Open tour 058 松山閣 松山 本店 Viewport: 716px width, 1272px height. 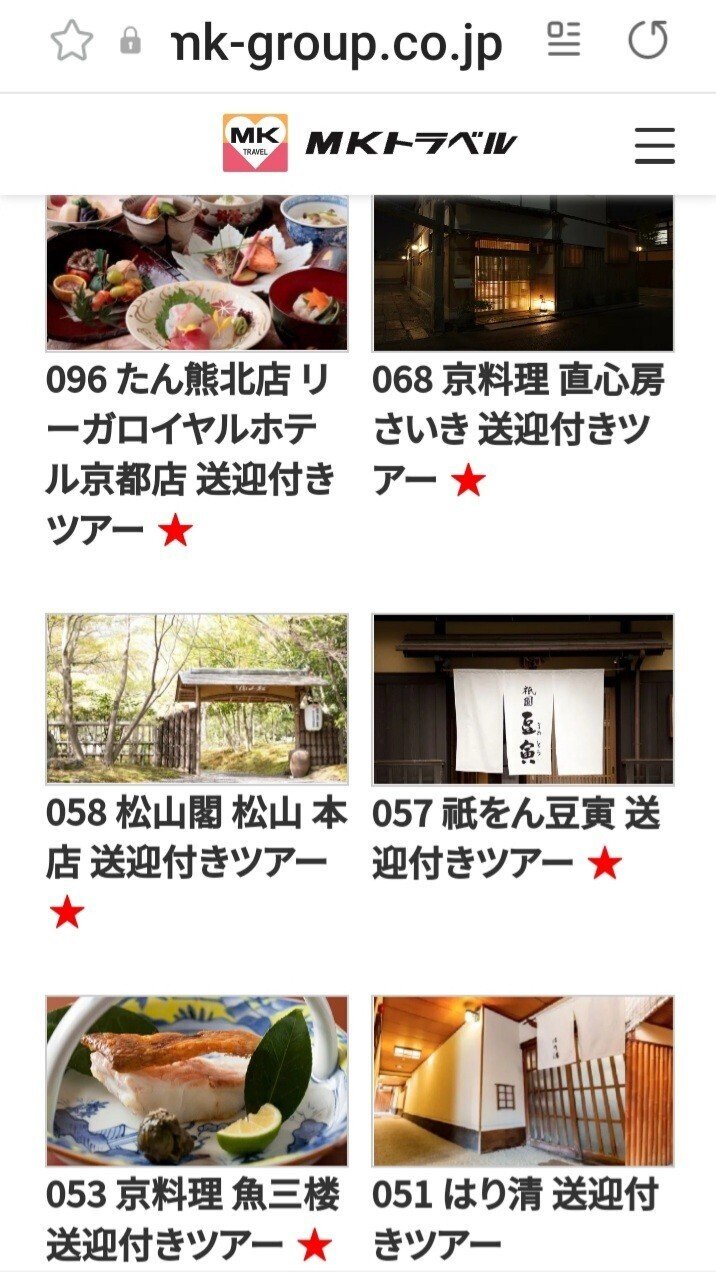tap(196, 862)
